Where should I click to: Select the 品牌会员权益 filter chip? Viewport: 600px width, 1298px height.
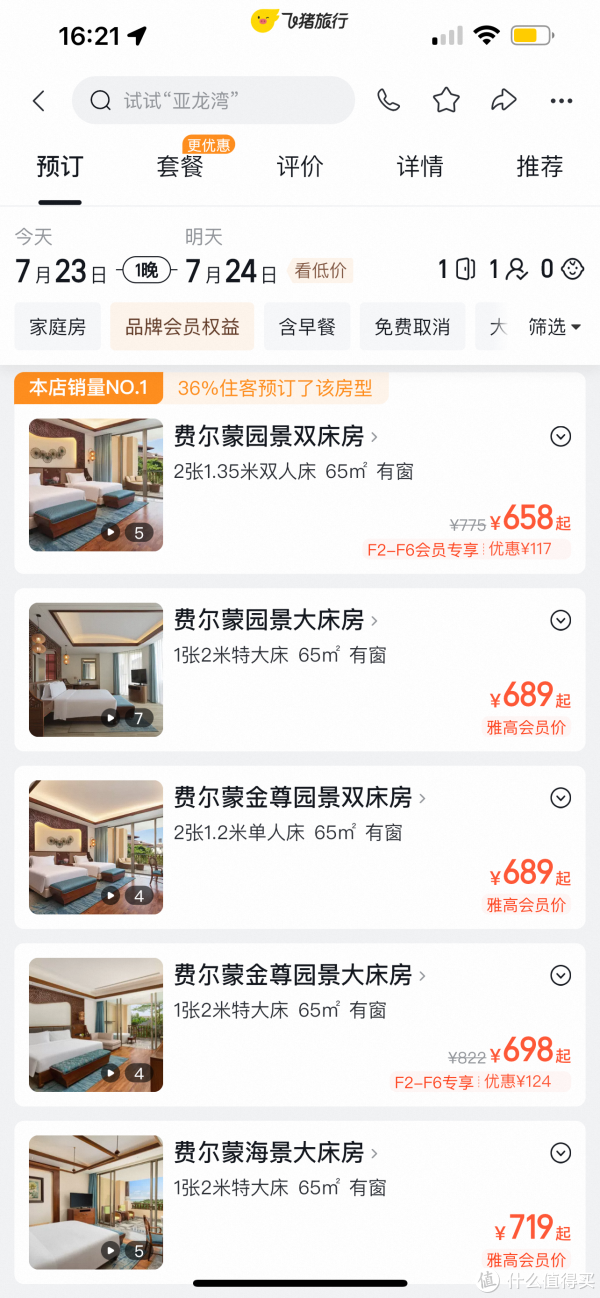(x=182, y=327)
